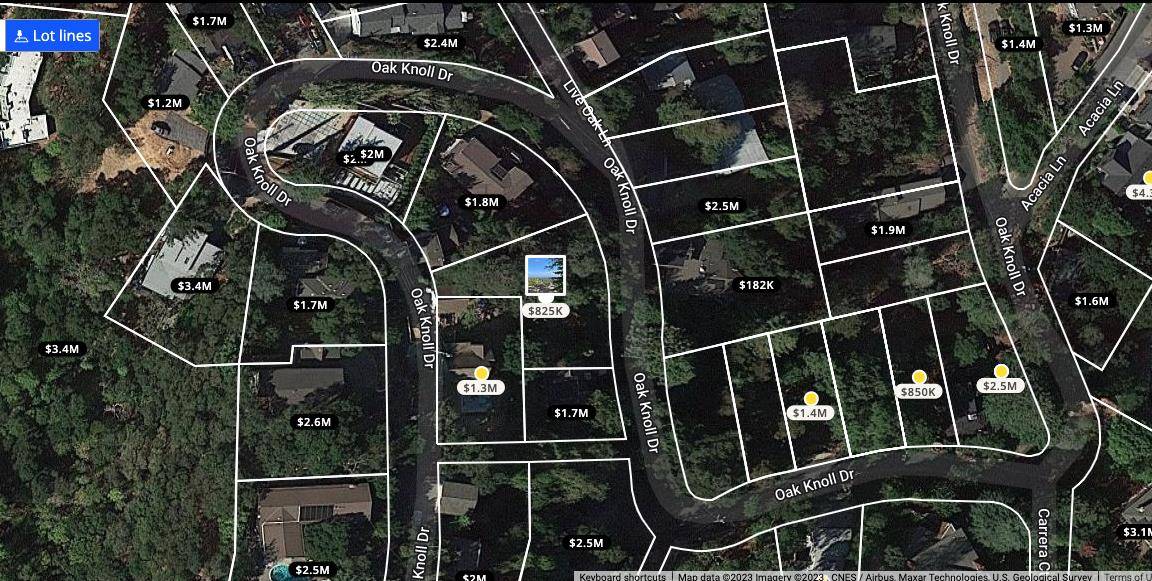Select the $850K listing marker

(918, 391)
